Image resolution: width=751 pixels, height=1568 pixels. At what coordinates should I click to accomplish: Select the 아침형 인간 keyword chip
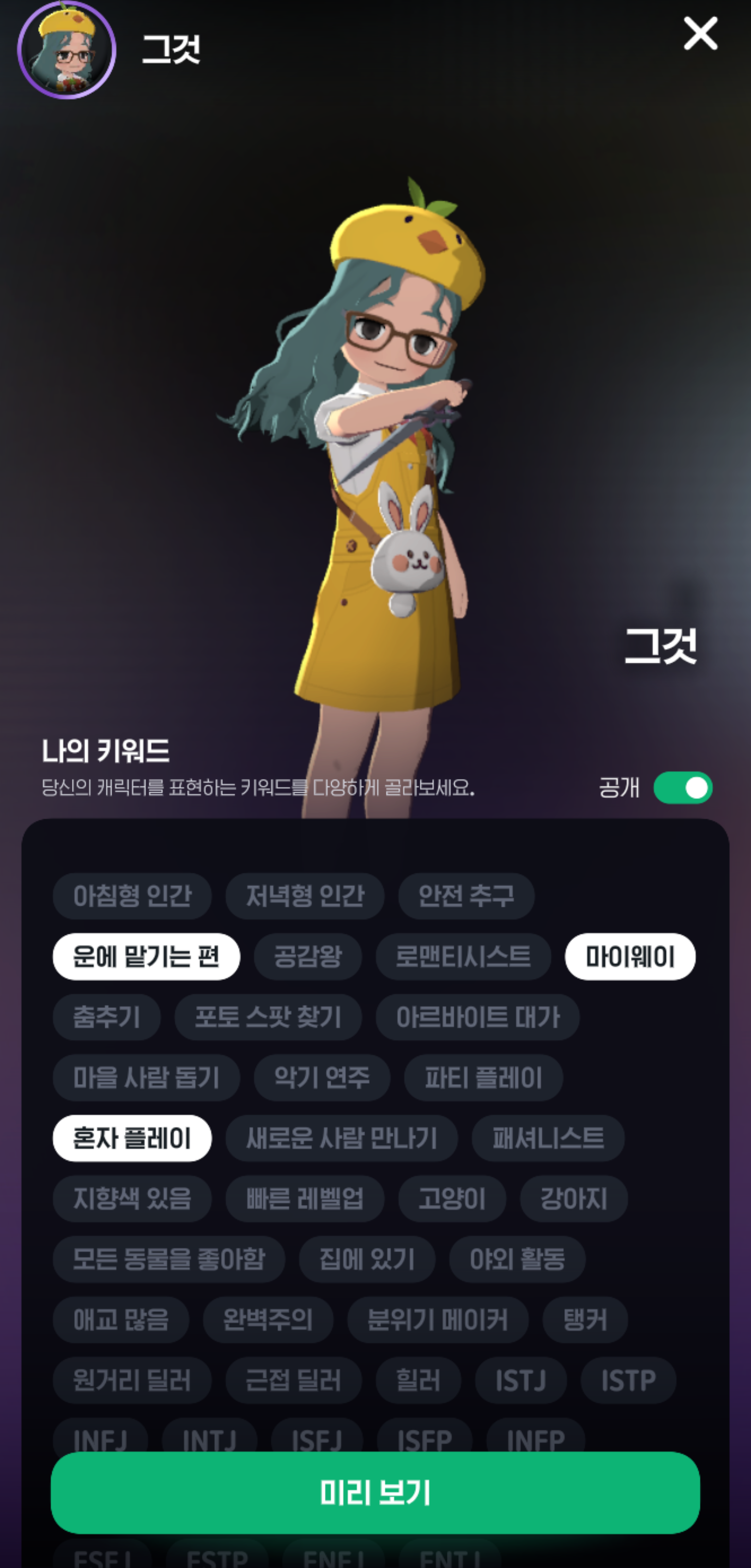click(132, 896)
